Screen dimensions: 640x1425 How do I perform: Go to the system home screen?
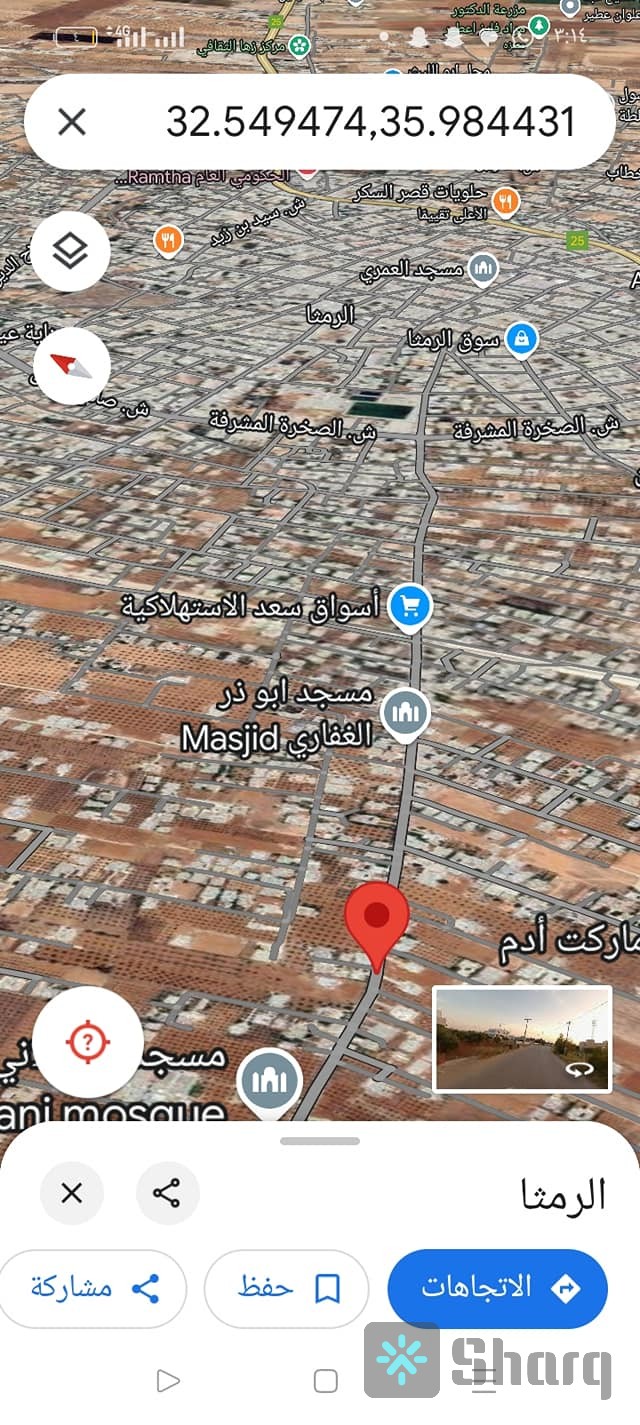[x=325, y=1381]
